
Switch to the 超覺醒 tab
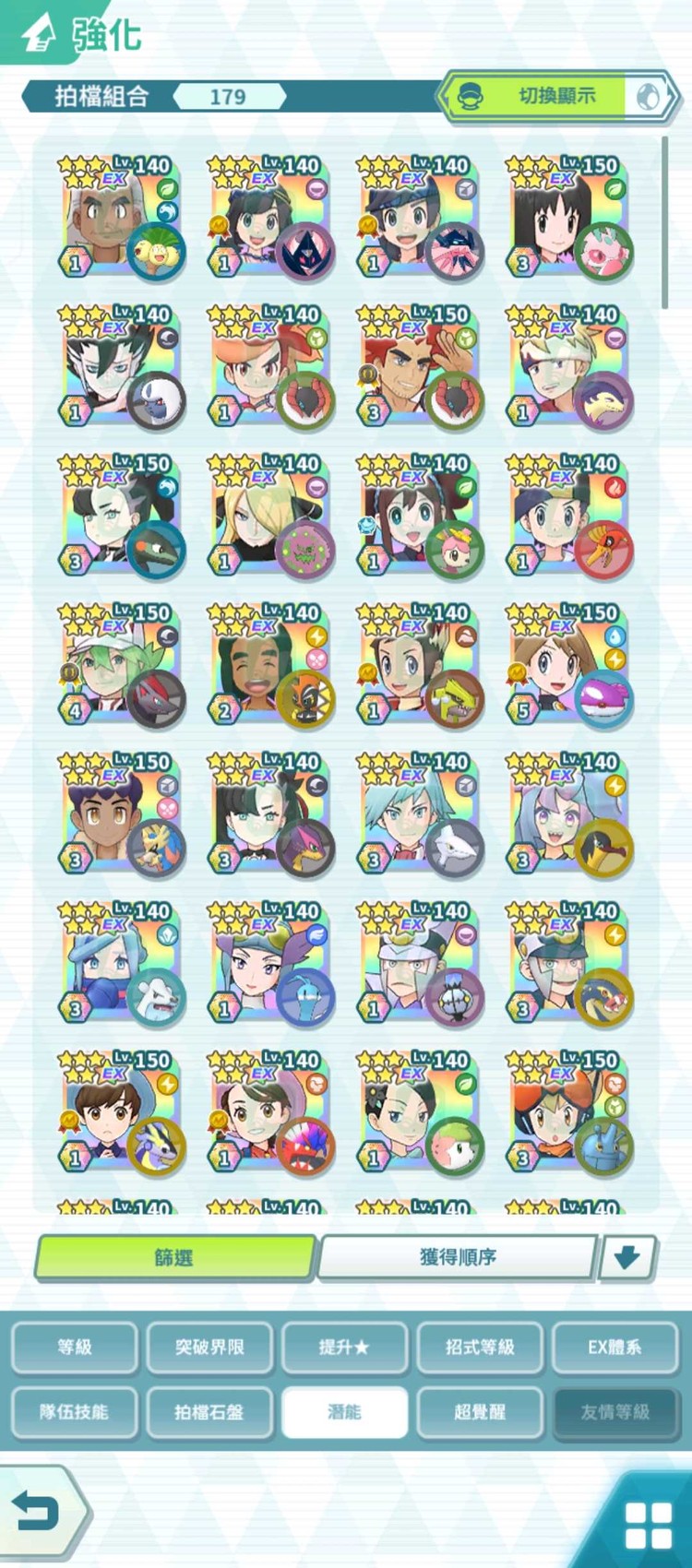(480, 1412)
